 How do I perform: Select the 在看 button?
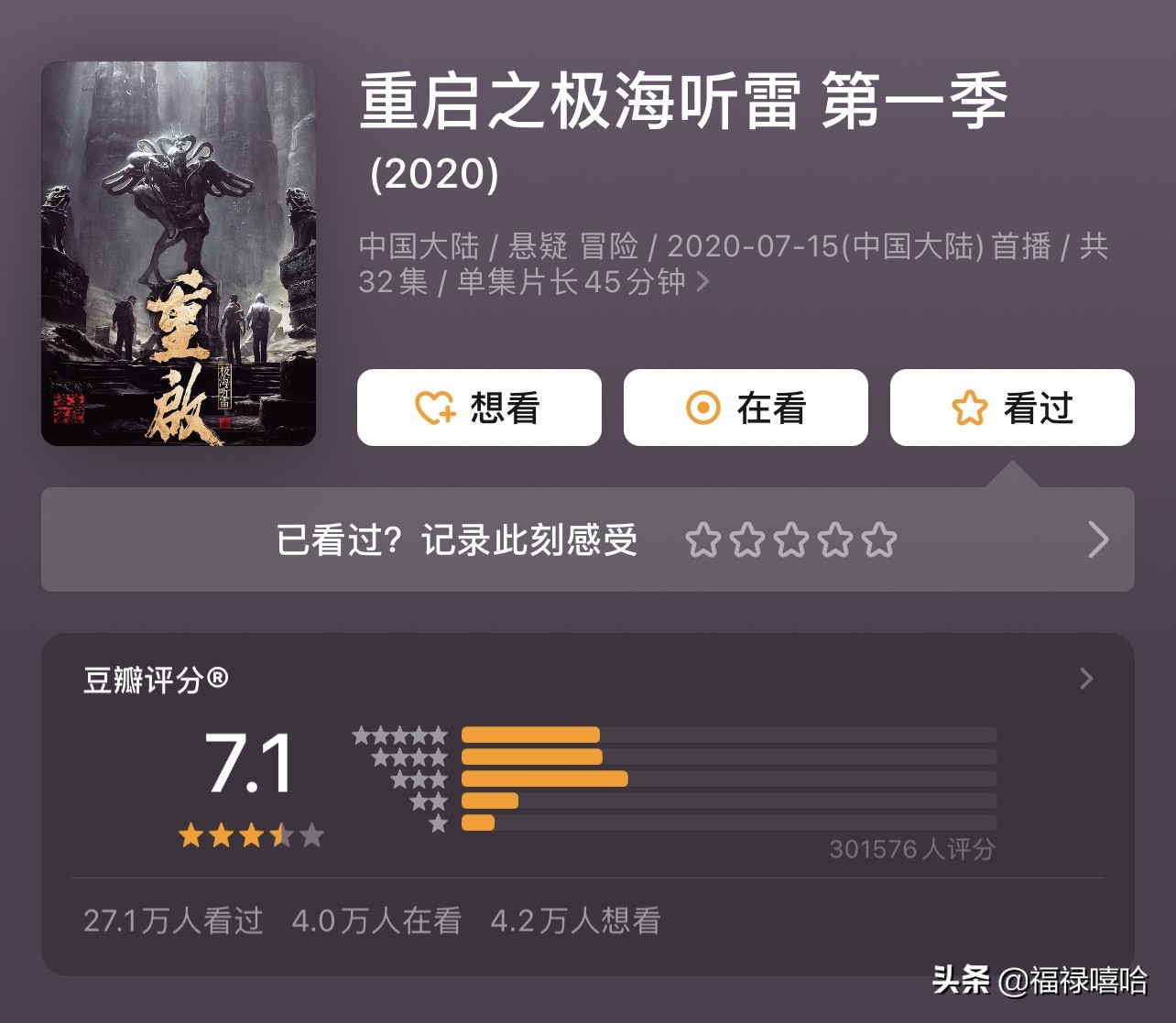click(746, 408)
